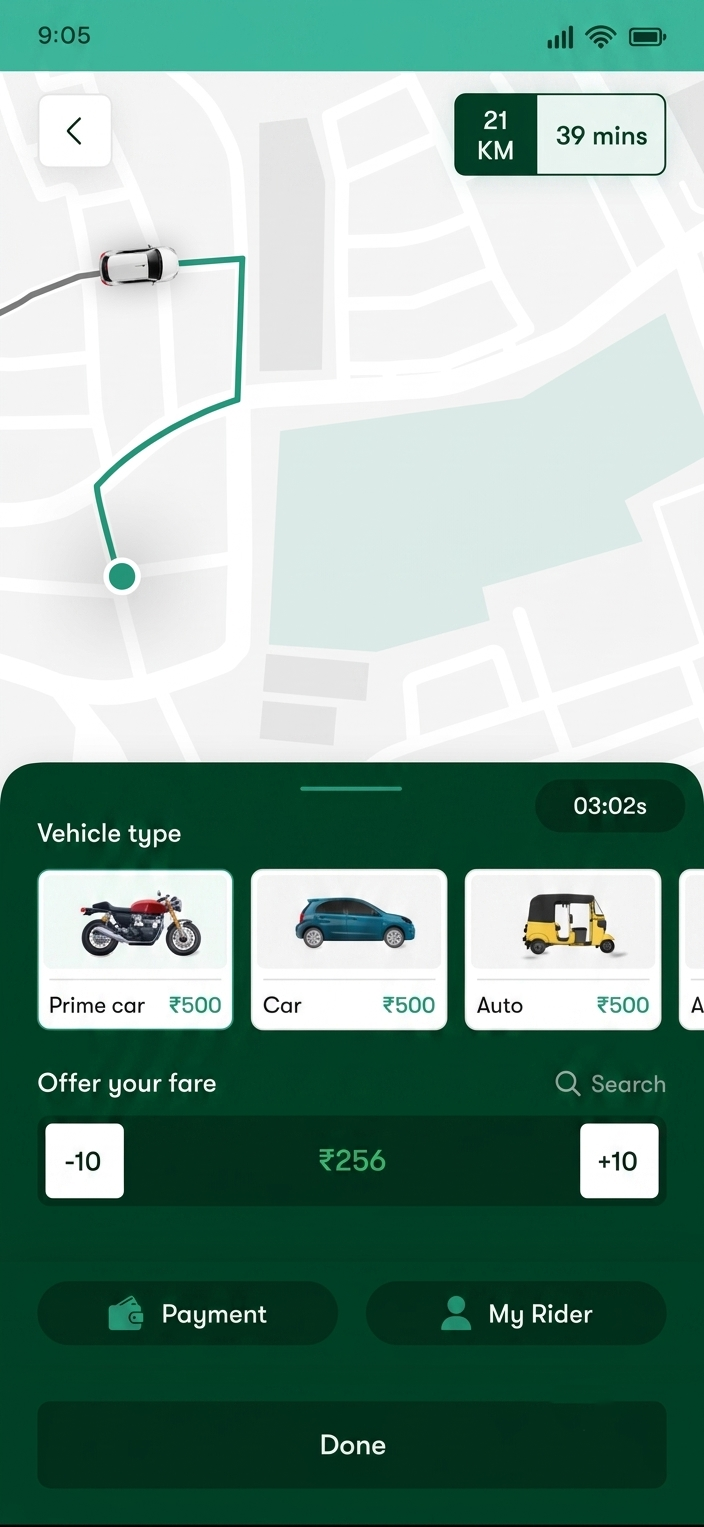The width and height of the screenshot is (704, 1527).
Task: Increase the fare with the +10 button
Action: tap(619, 1161)
